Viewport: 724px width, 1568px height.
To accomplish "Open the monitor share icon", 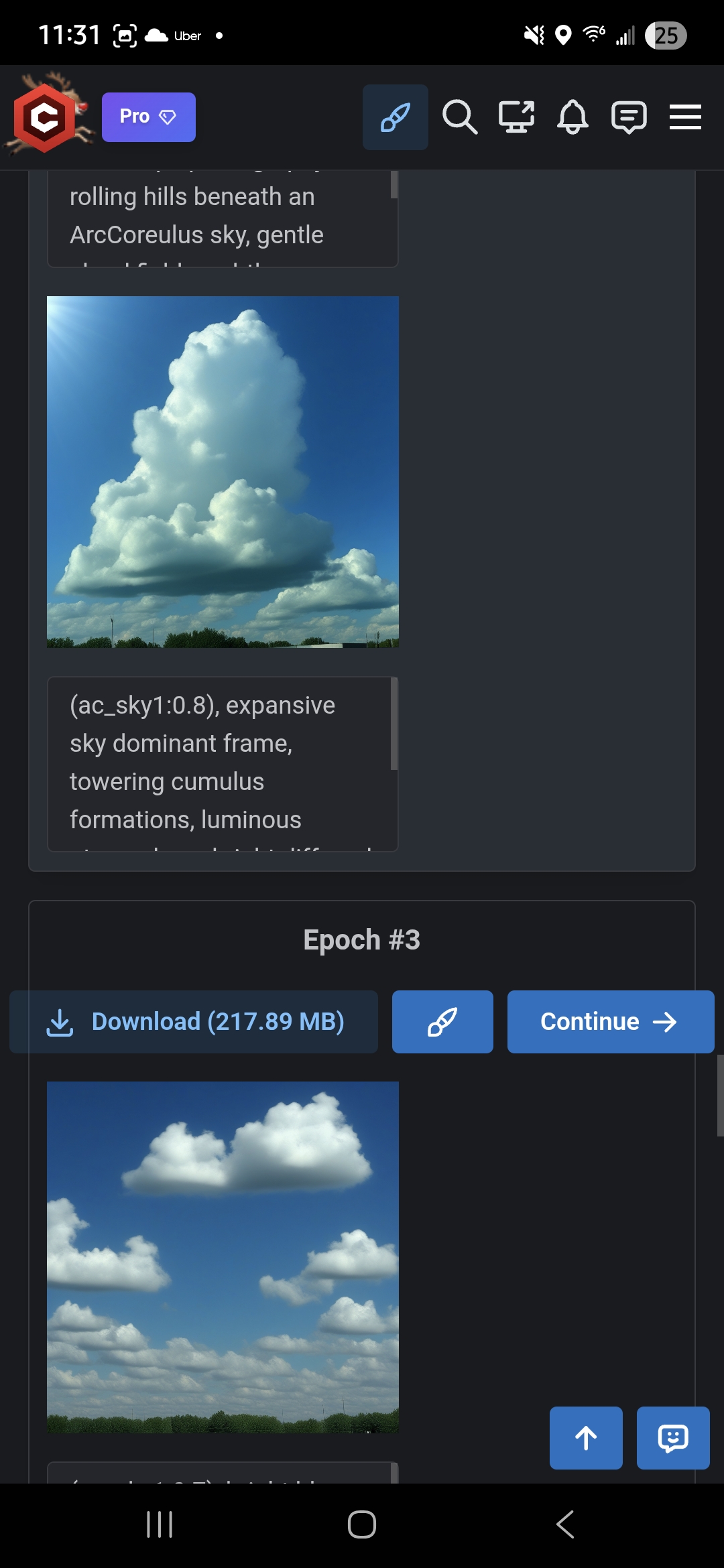I will (516, 117).
